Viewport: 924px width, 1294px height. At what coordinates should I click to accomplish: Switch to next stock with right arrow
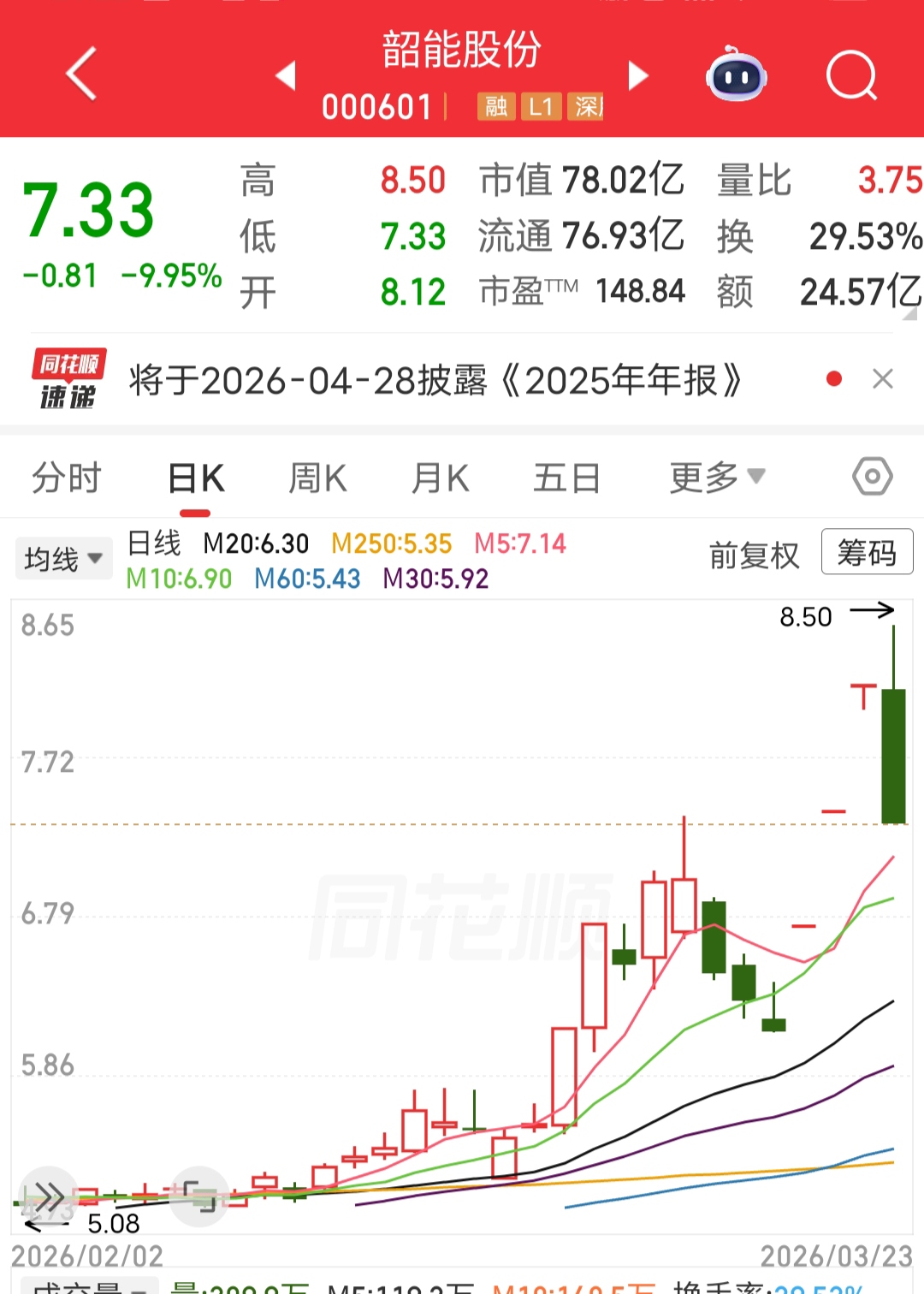[637, 75]
